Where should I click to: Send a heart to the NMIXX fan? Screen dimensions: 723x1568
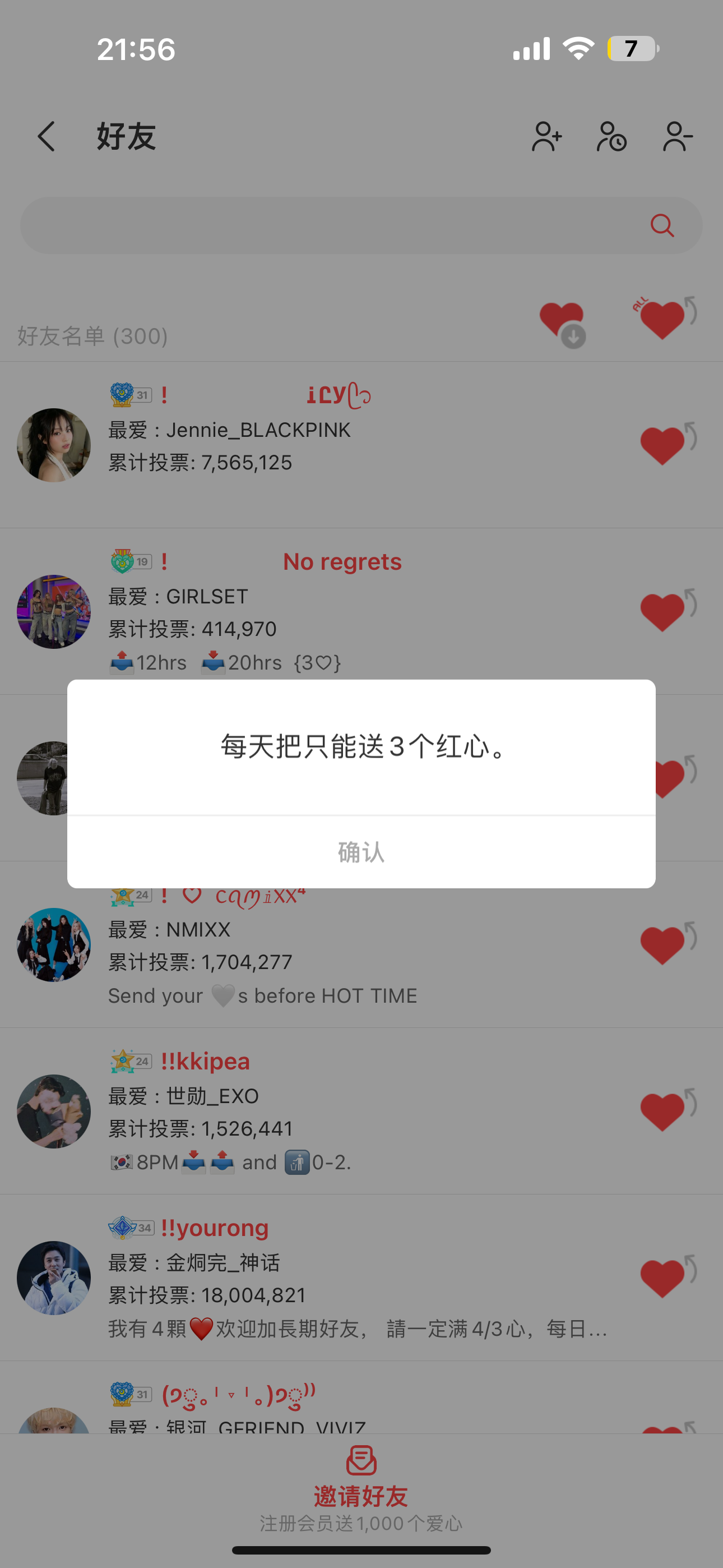tap(665, 944)
